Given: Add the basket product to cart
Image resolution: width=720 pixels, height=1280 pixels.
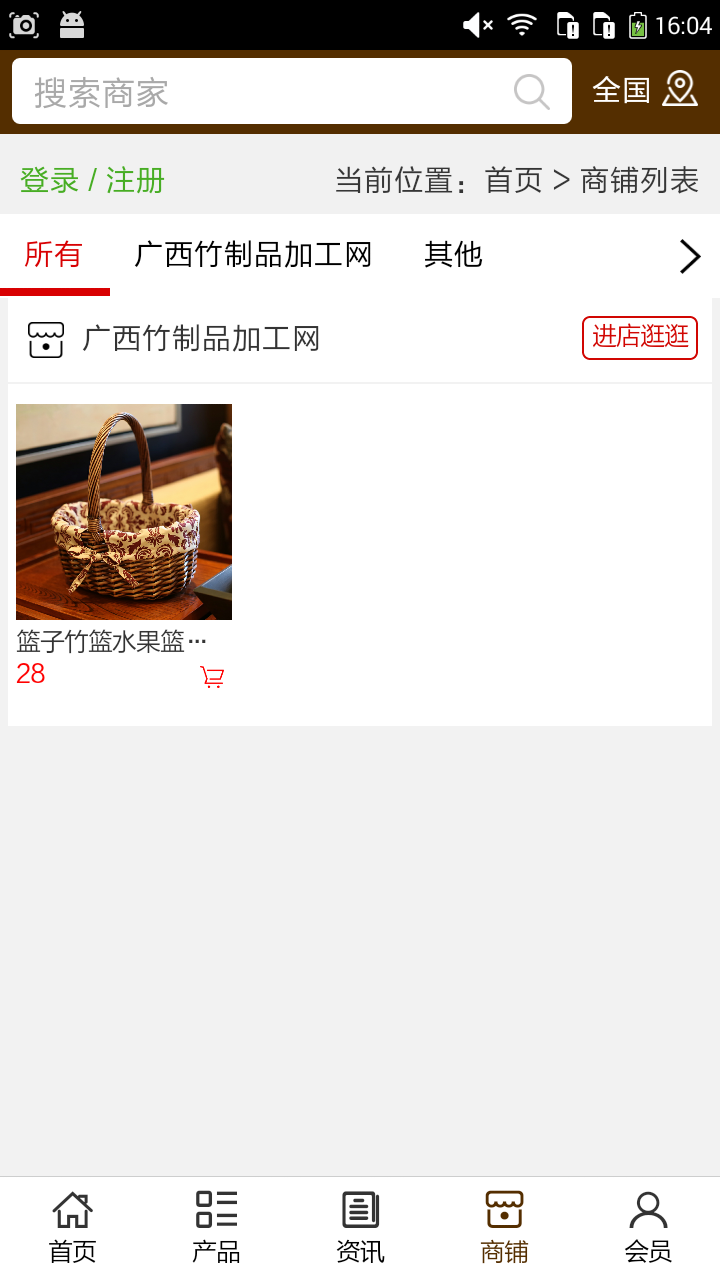Looking at the screenshot, I should 212,677.
